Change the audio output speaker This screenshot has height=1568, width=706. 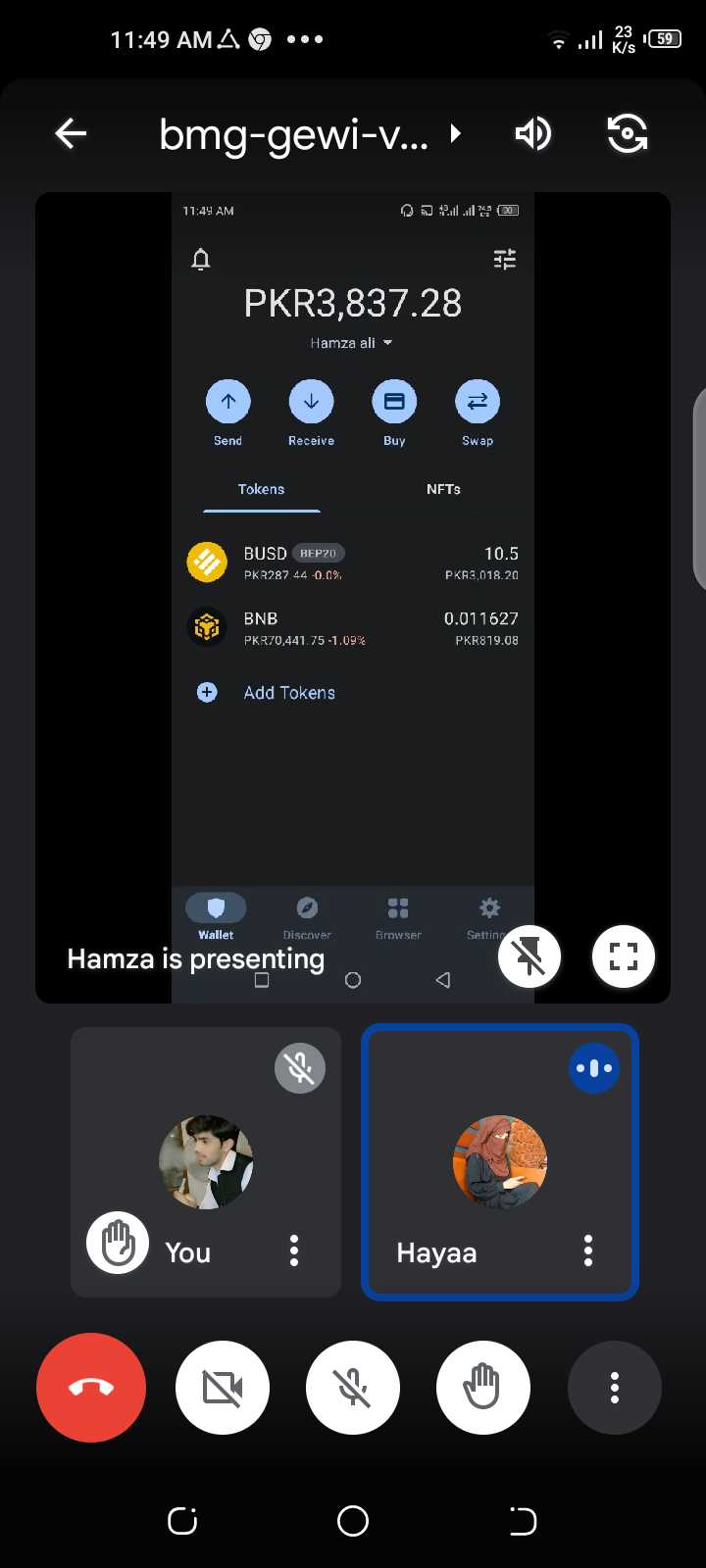click(x=533, y=133)
